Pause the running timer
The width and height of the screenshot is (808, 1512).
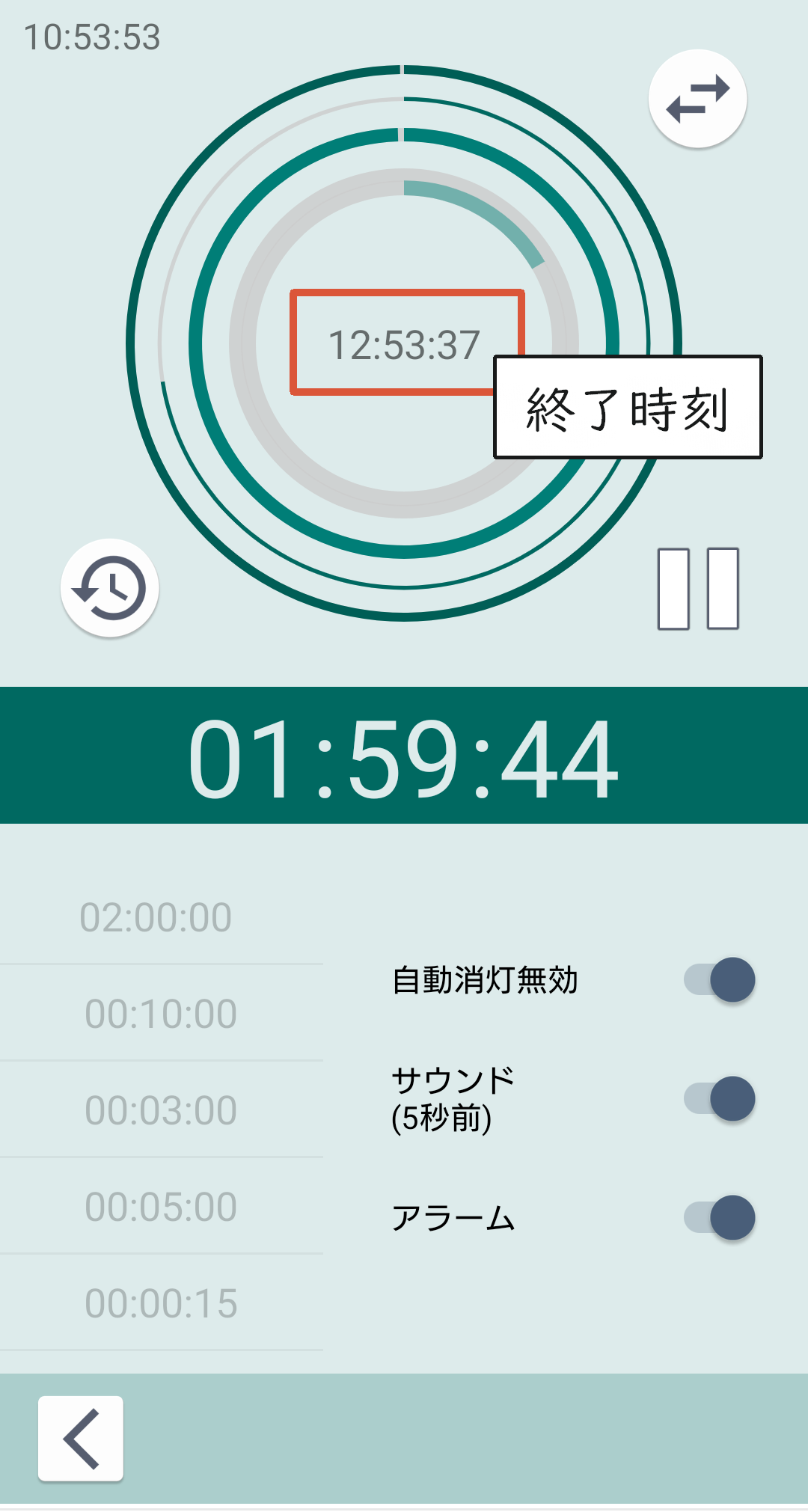coord(698,589)
